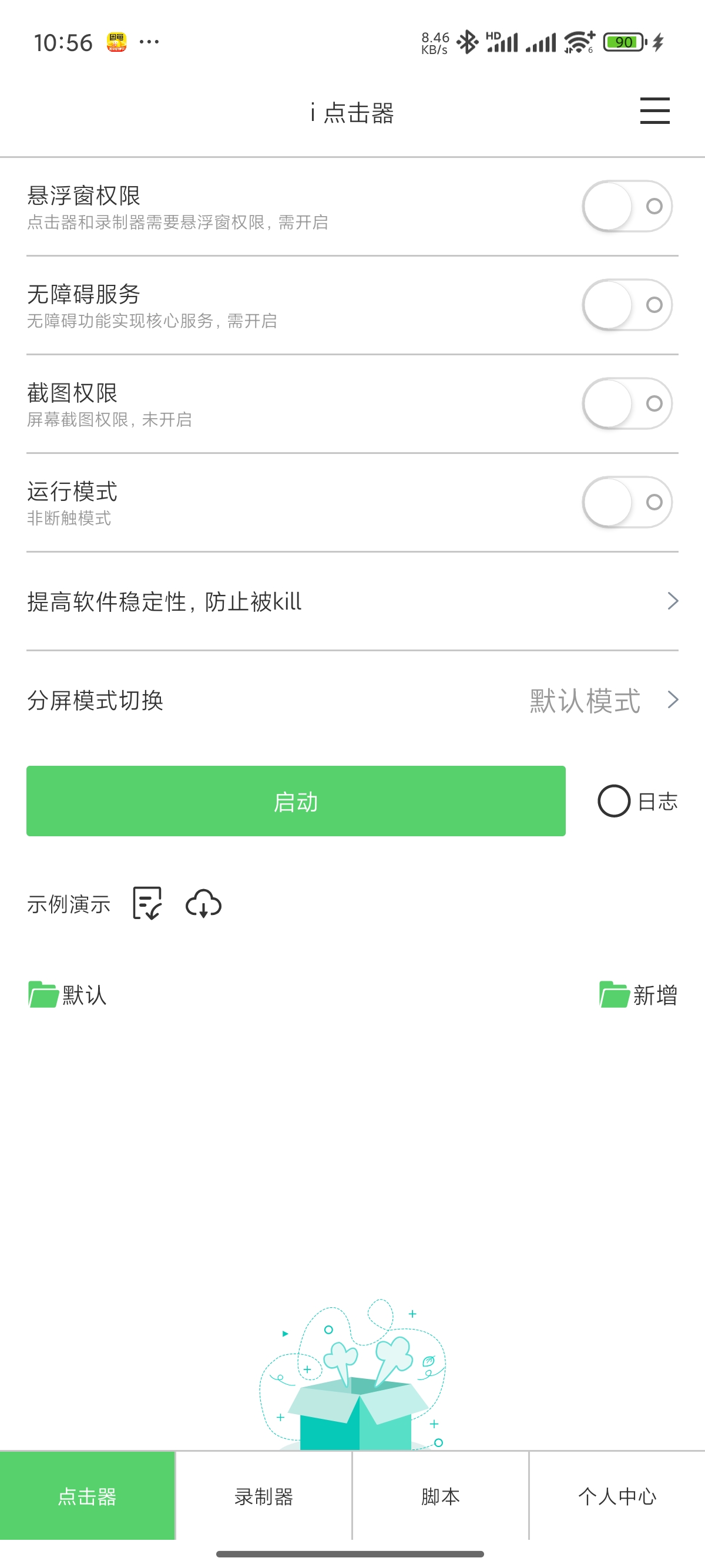Image resolution: width=705 pixels, height=1568 pixels.
Task: Switch to the 录制器 tab
Action: pos(264,1496)
